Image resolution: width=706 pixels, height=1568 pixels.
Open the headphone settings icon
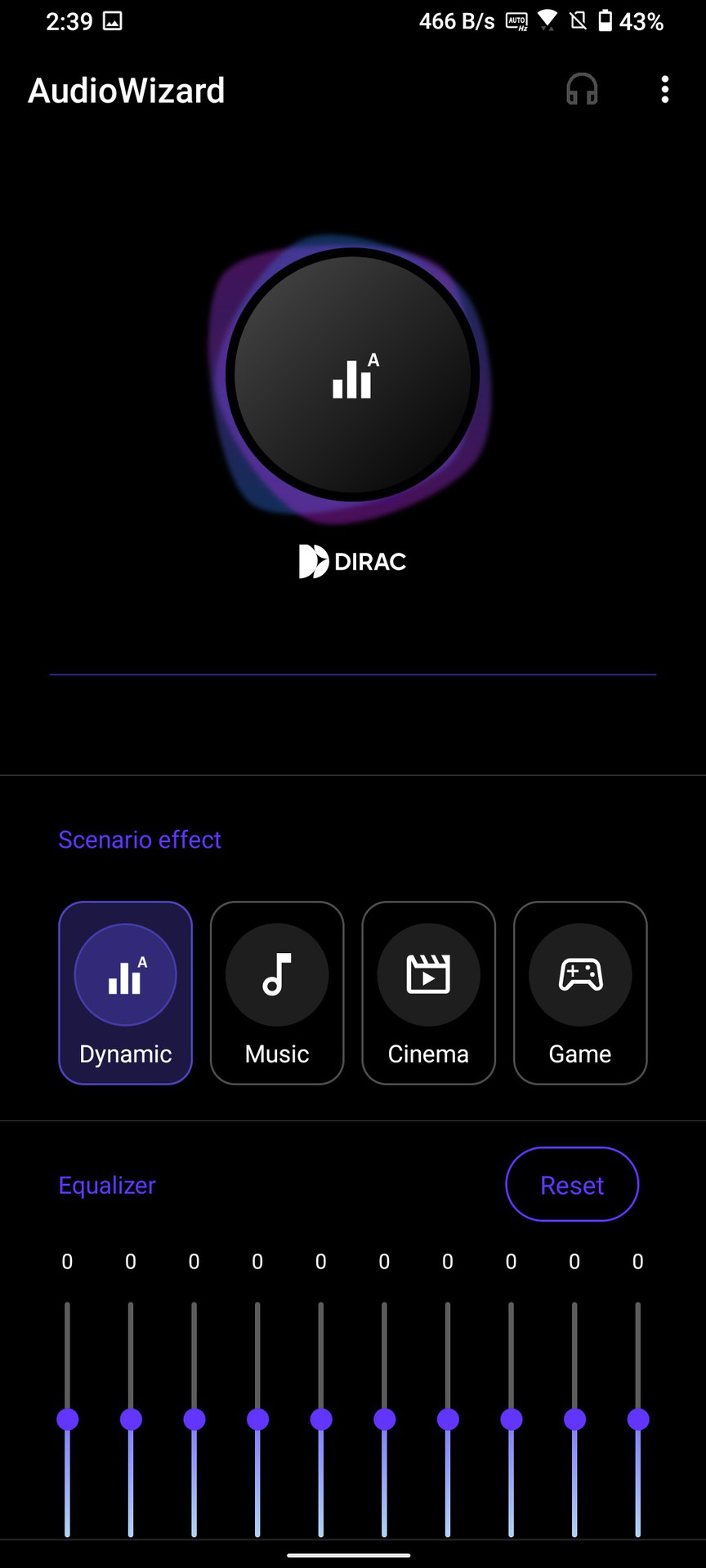pyautogui.click(x=582, y=90)
